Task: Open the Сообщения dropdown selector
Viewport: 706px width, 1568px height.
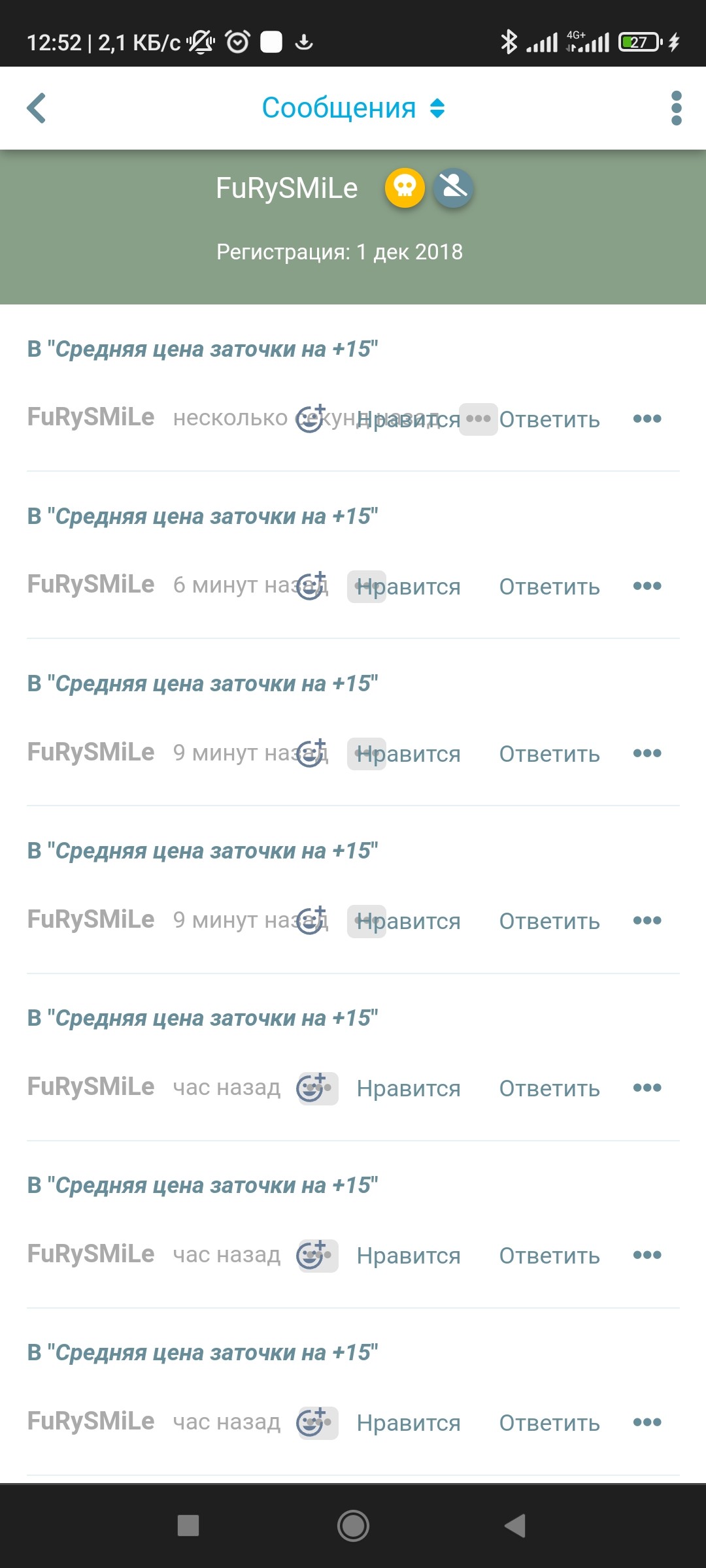Action: click(353, 108)
